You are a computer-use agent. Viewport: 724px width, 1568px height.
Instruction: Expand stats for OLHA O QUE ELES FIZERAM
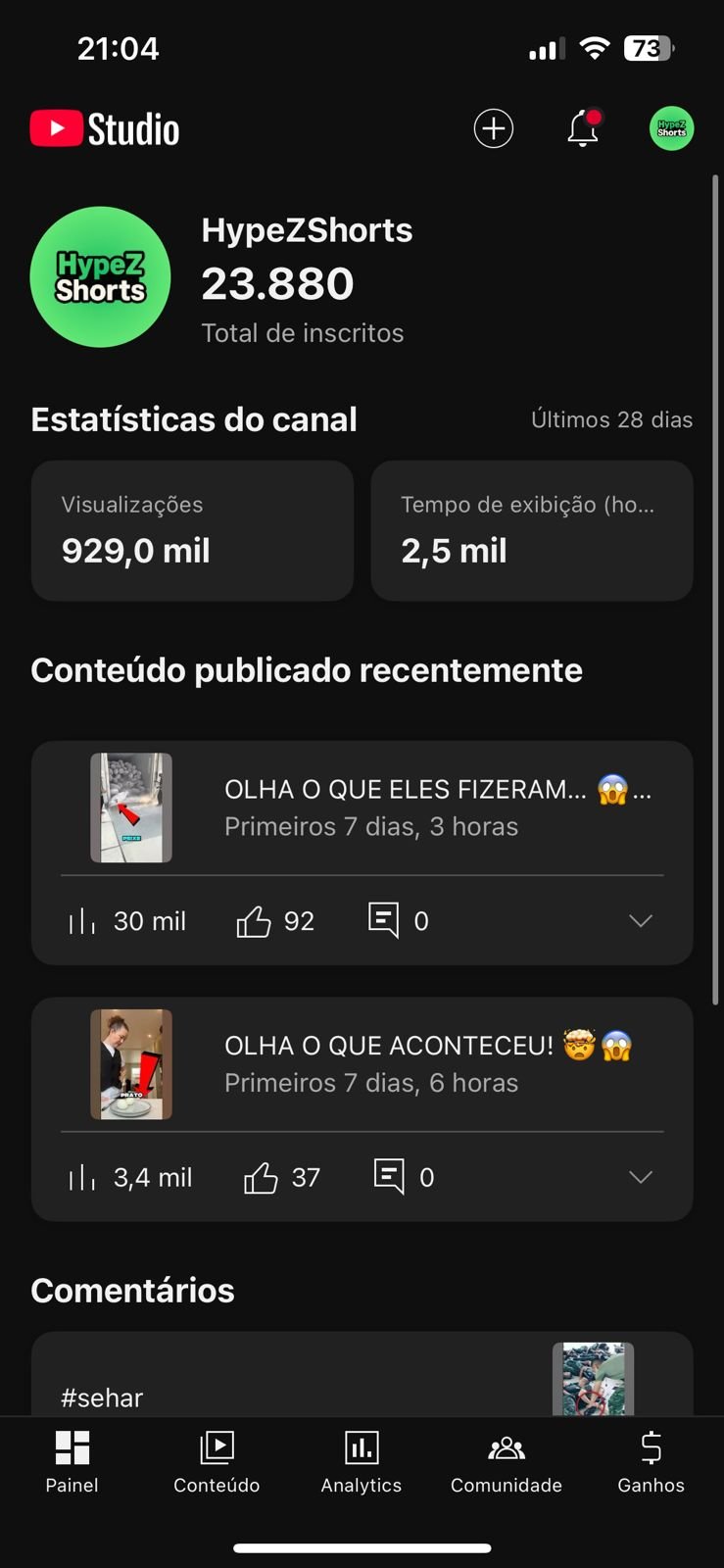(640, 921)
